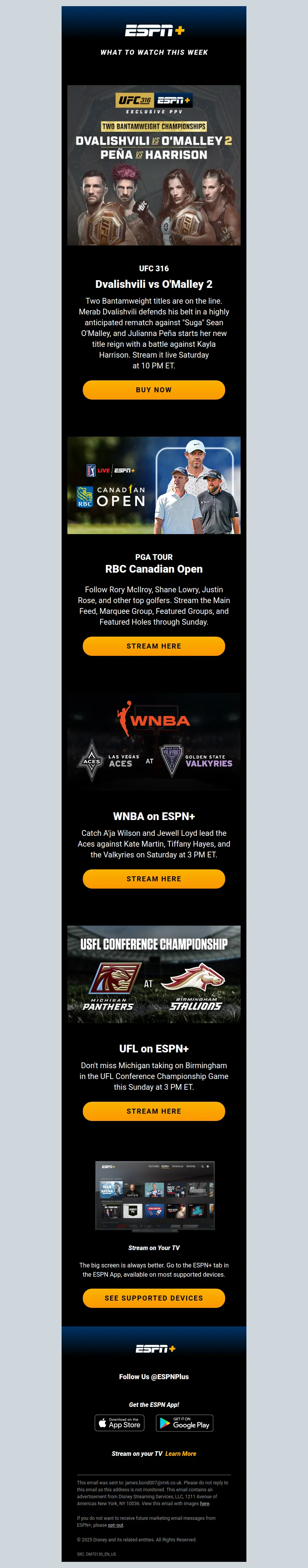Tap the opt-out link
The height and width of the screenshot is (1568, 308).
115,1525
